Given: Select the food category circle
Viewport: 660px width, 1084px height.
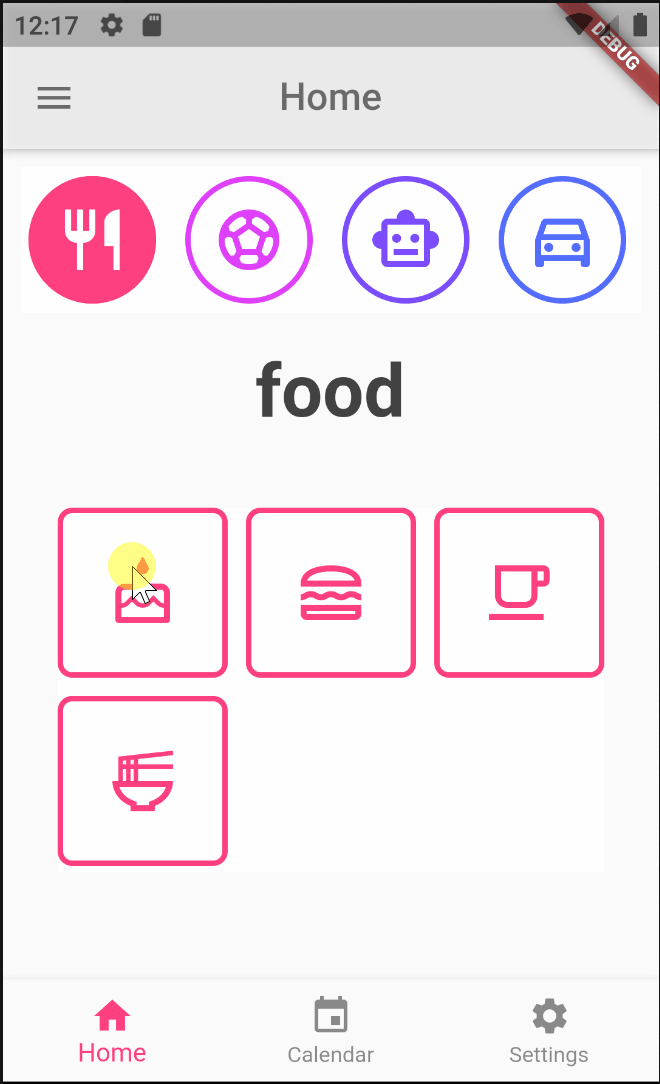Looking at the screenshot, I should click(92, 240).
